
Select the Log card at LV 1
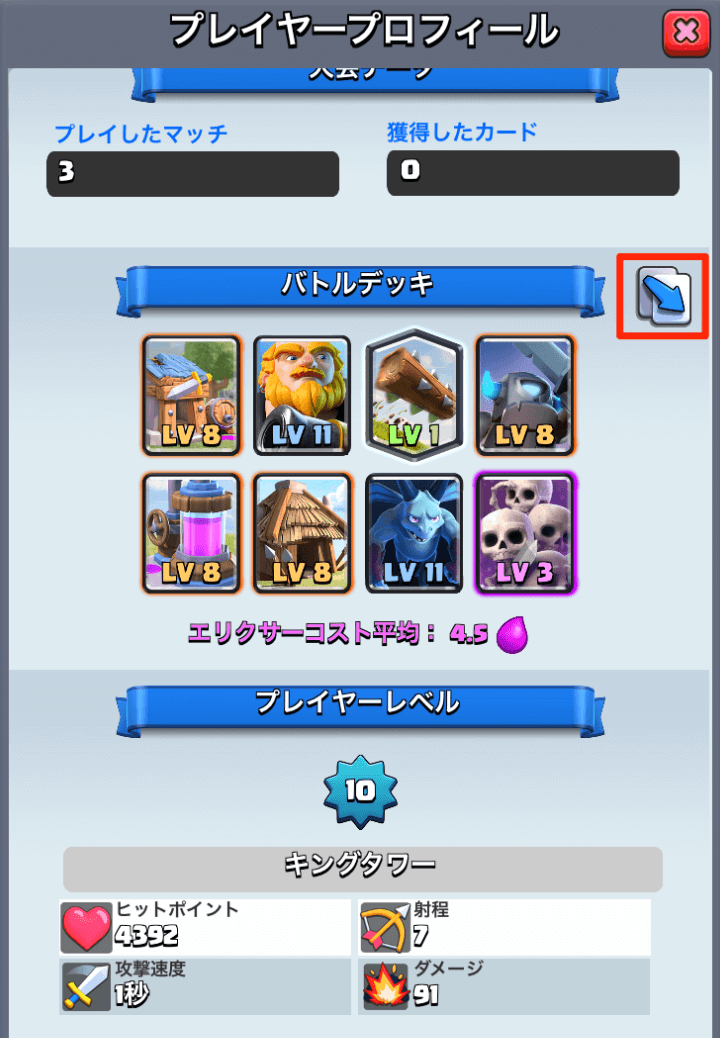point(413,392)
